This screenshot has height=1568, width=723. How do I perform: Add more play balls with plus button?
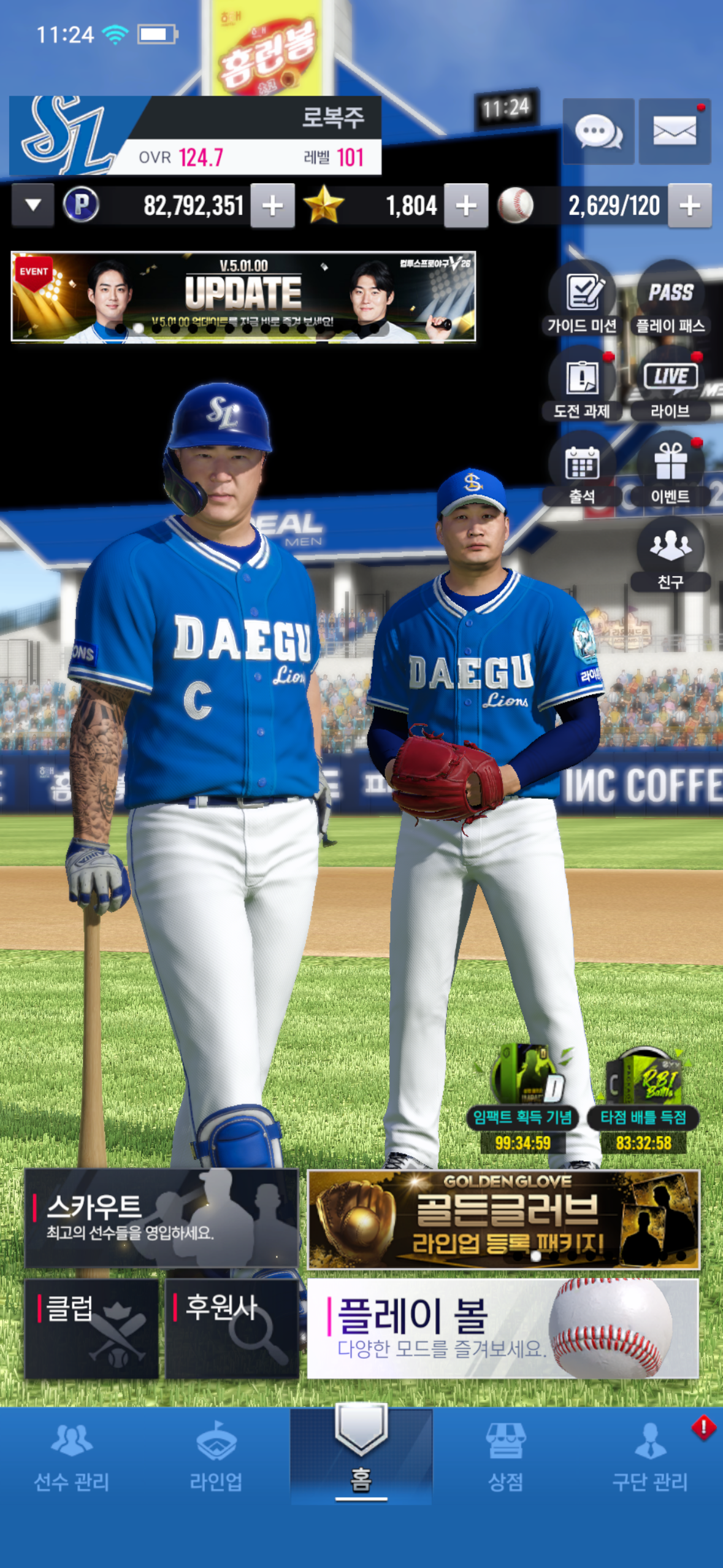coord(690,206)
